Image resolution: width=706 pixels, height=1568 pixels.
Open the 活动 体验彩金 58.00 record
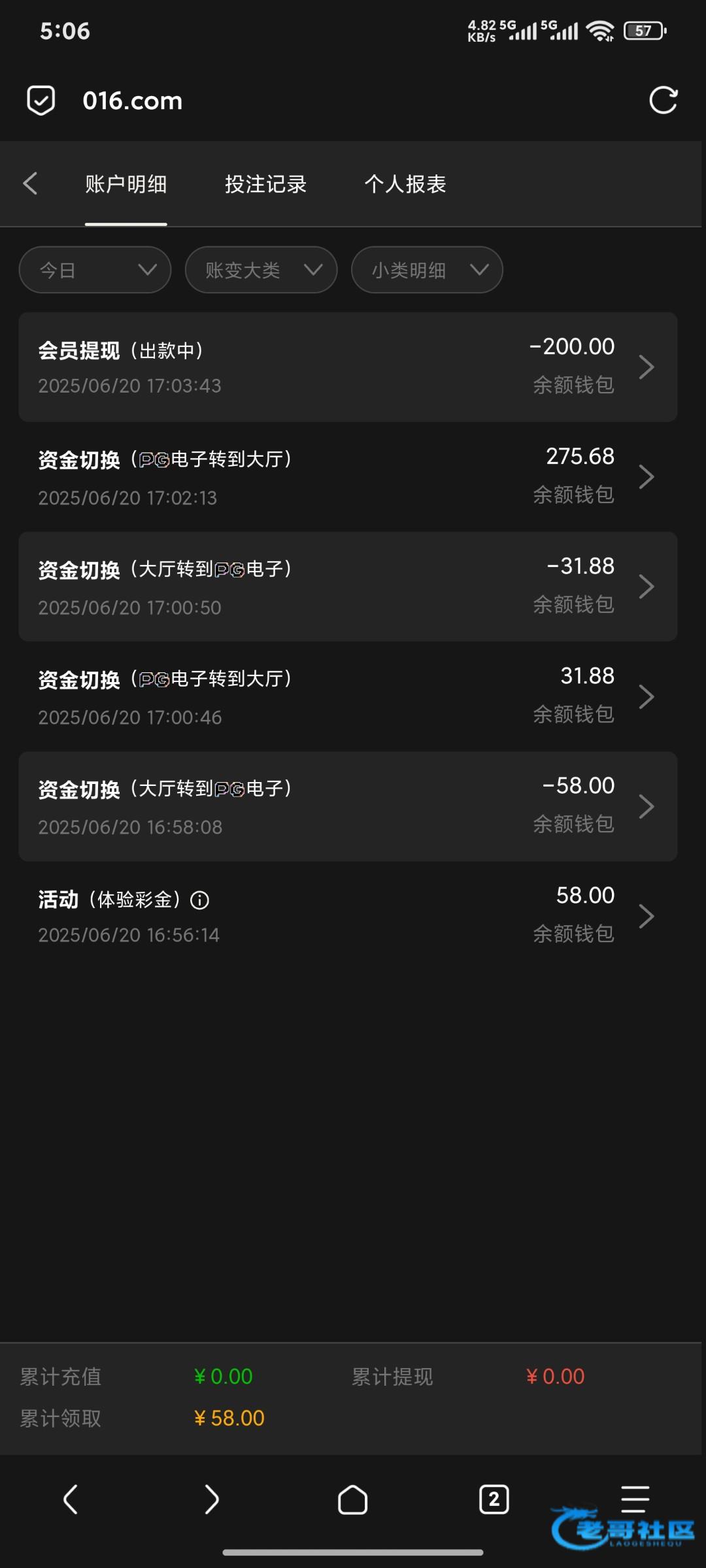(x=348, y=915)
